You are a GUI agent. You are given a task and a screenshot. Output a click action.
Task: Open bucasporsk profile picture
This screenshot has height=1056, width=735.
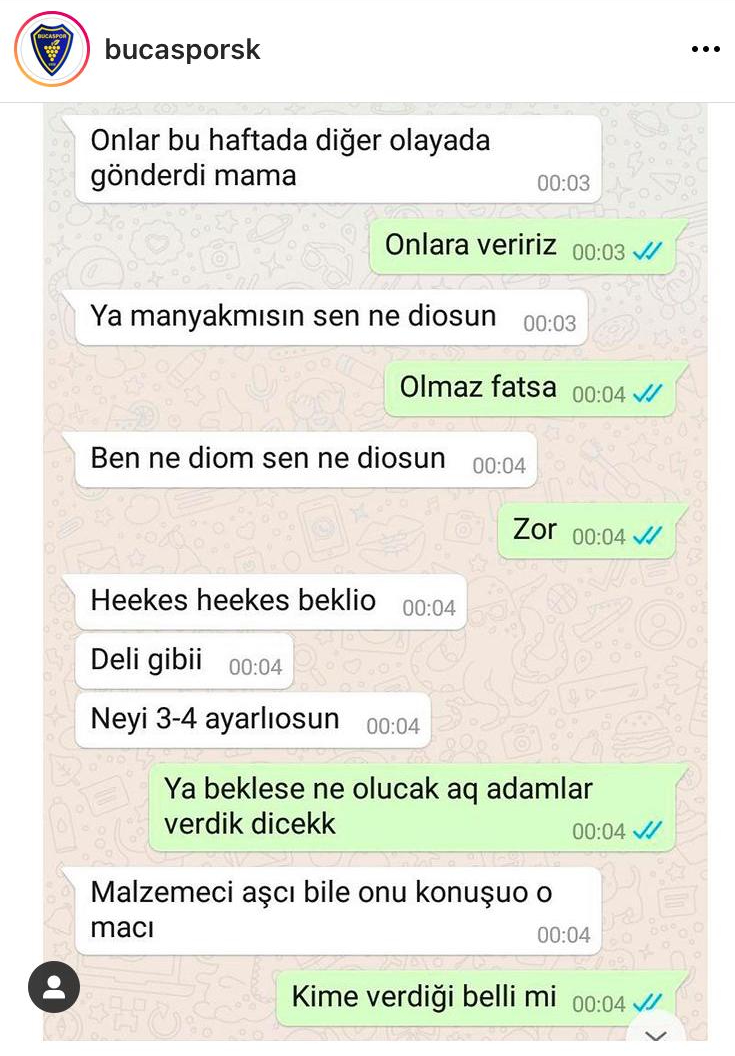(51, 50)
